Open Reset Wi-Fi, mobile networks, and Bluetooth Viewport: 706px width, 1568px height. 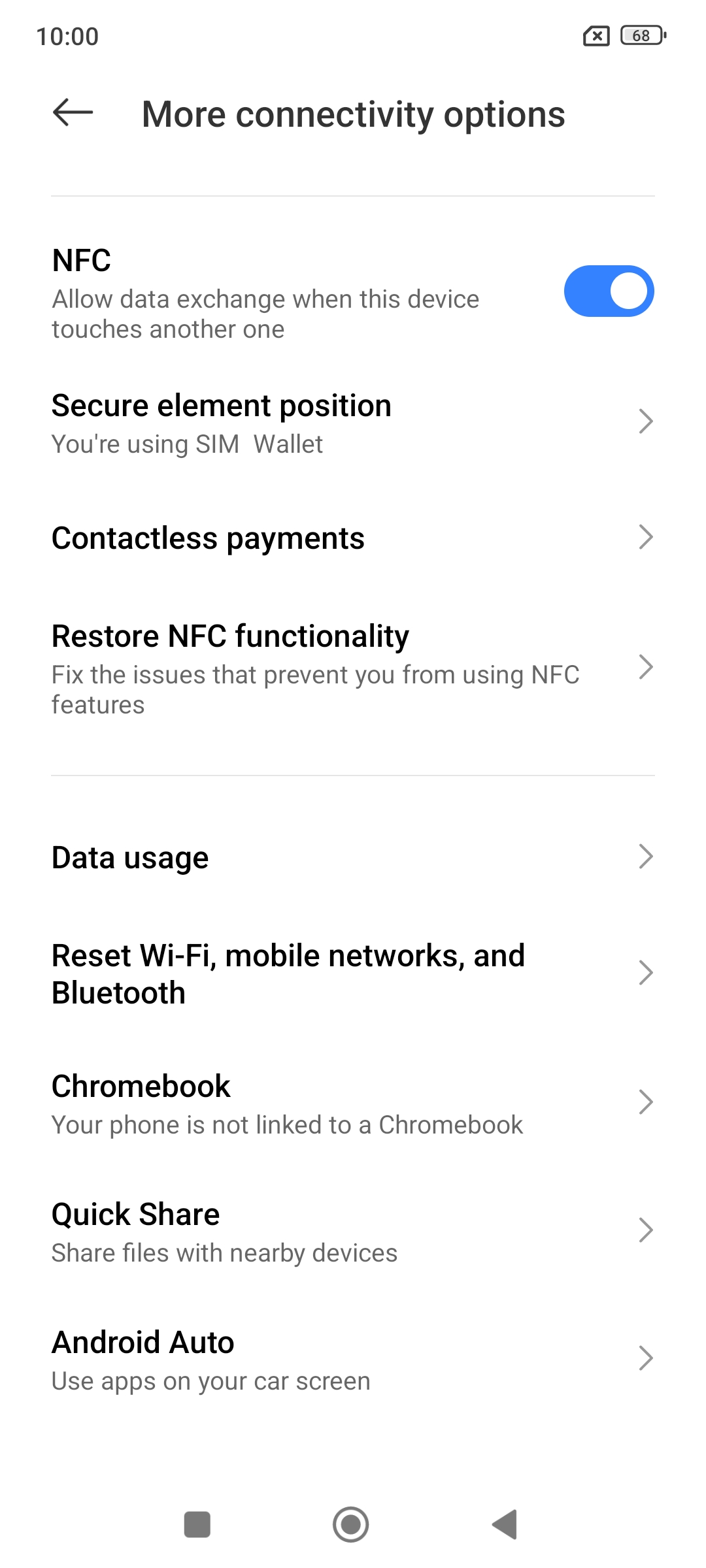[353, 973]
